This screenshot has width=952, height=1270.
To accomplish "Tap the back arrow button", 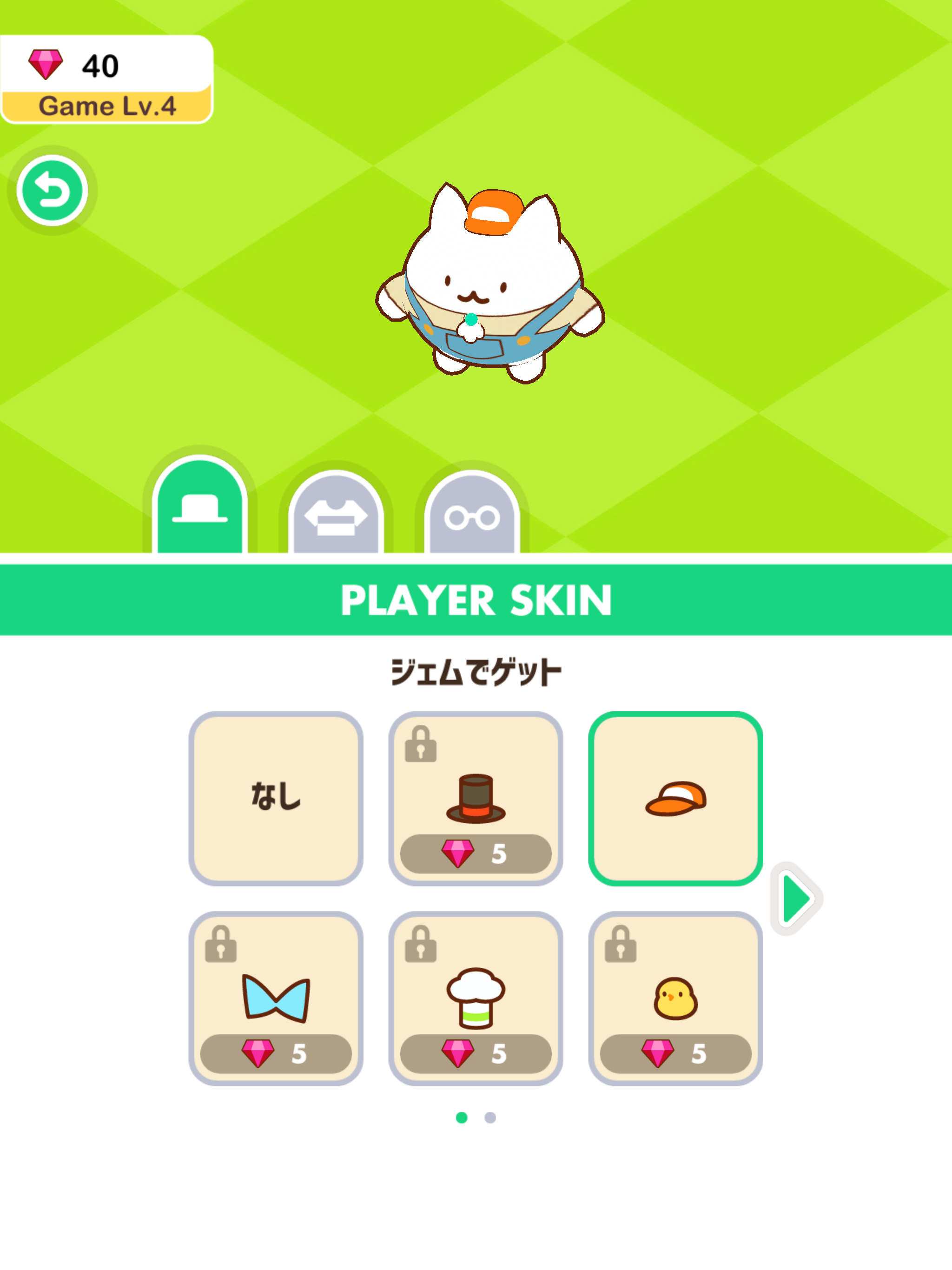I will click(54, 190).
